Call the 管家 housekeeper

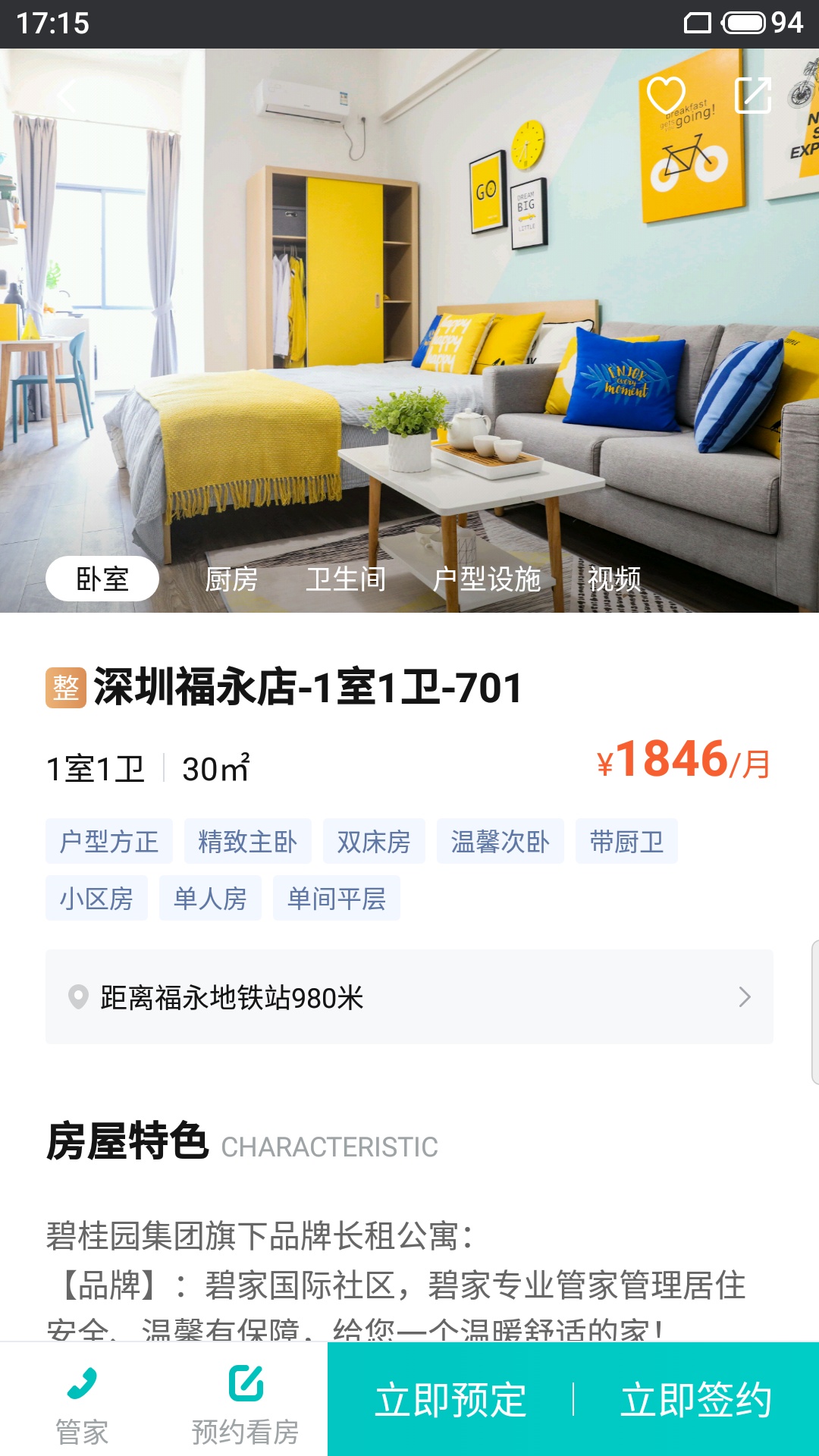(82, 1403)
